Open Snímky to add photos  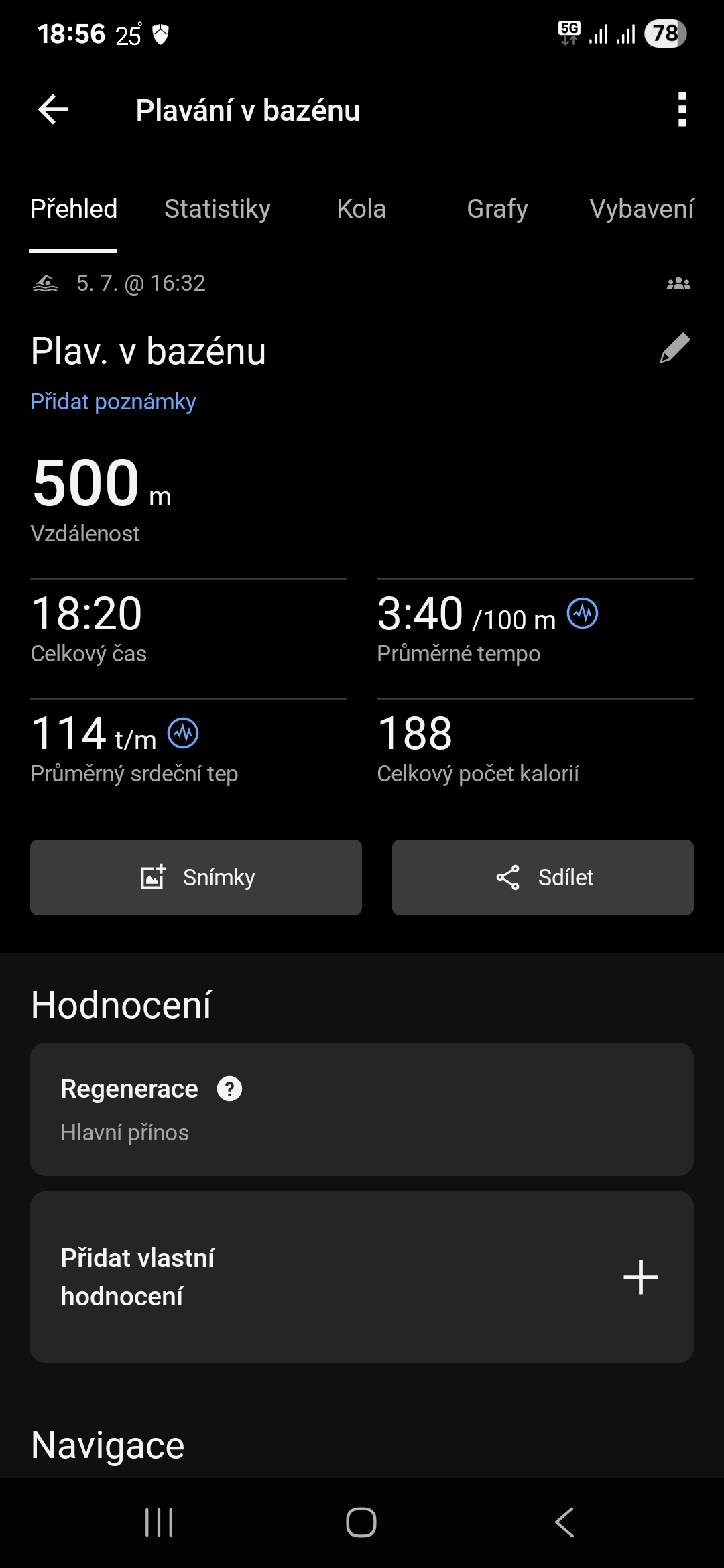[x=196, y=877]
